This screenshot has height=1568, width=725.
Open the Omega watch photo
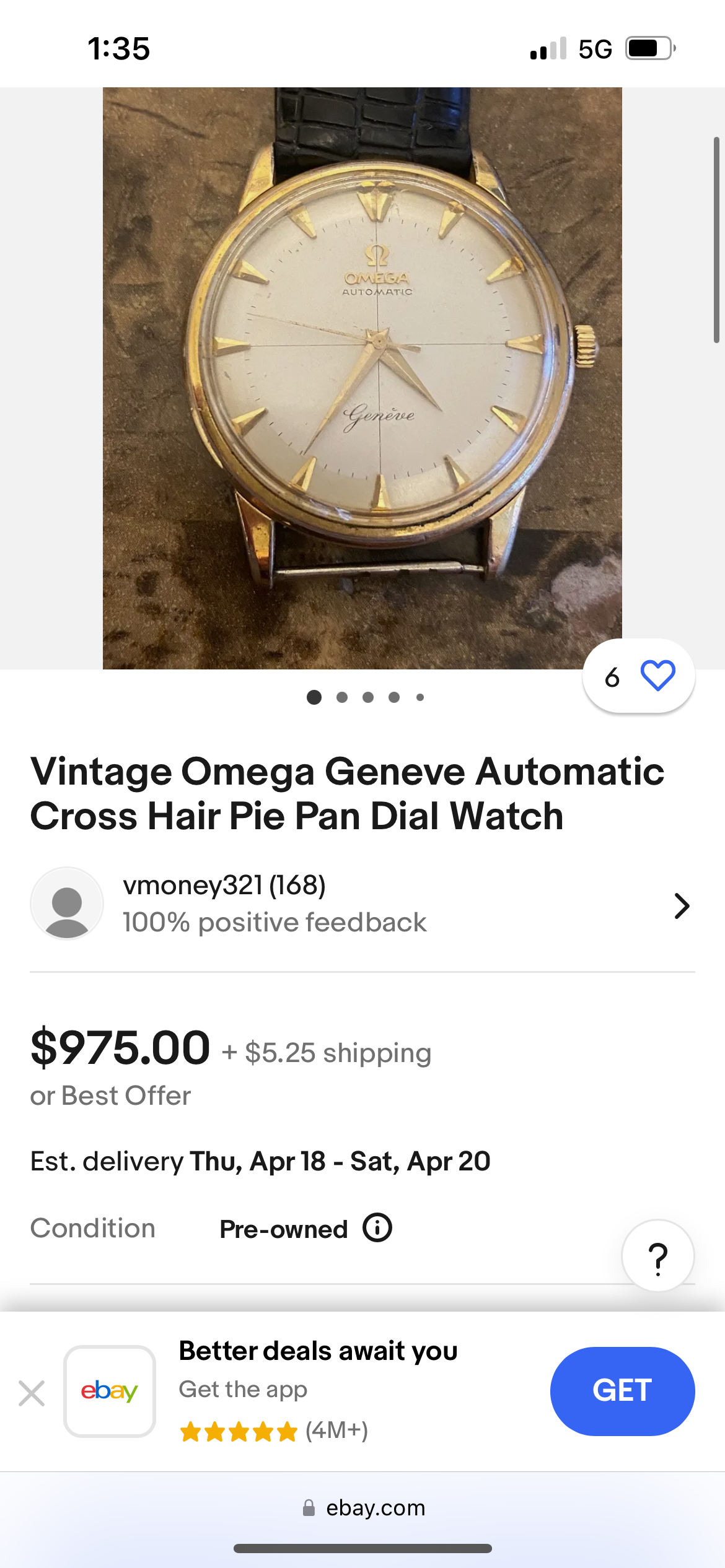coord(362,378)
